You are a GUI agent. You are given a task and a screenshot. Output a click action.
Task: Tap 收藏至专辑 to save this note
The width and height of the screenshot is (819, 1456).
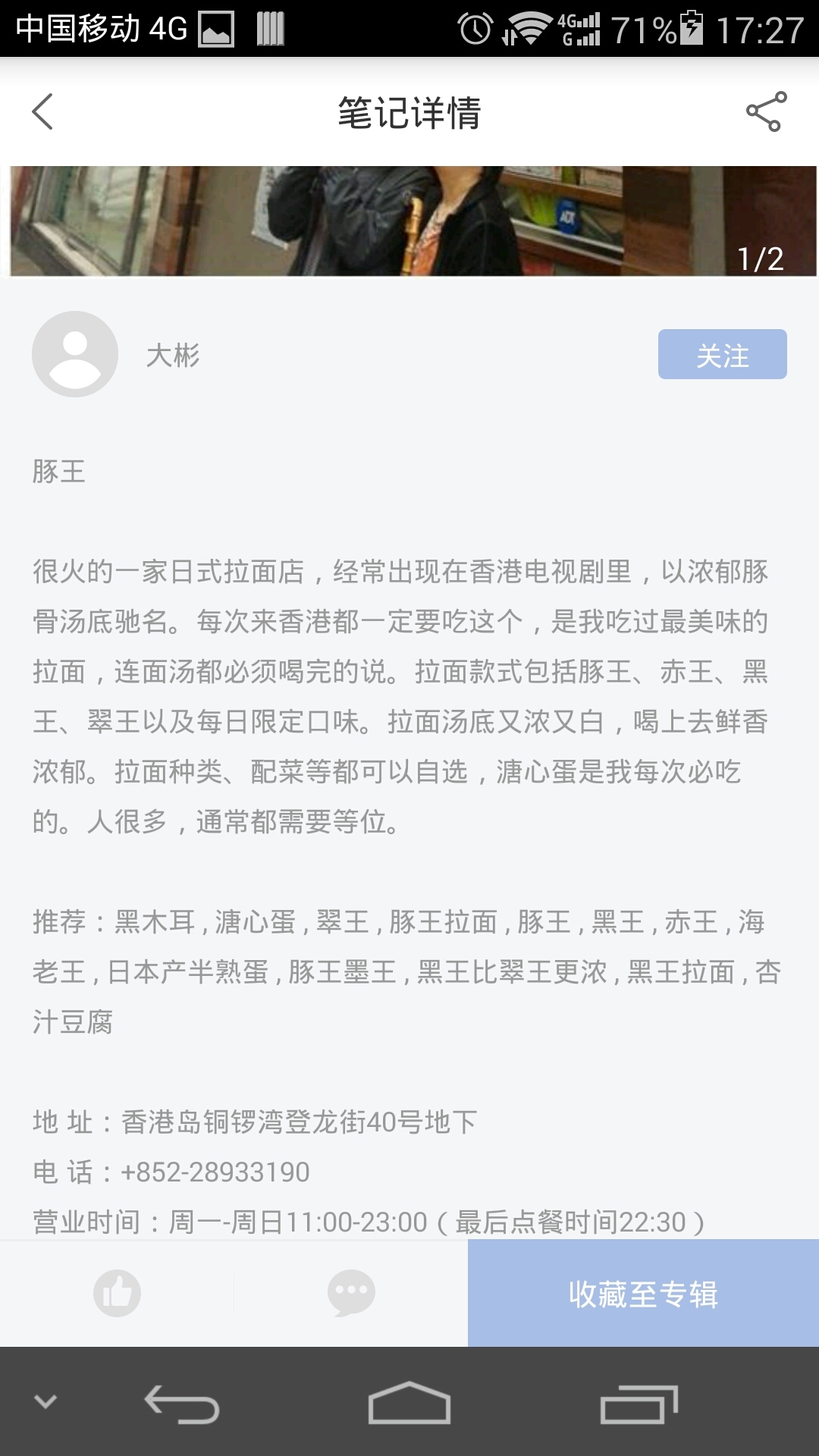(x=643, y=1293)
